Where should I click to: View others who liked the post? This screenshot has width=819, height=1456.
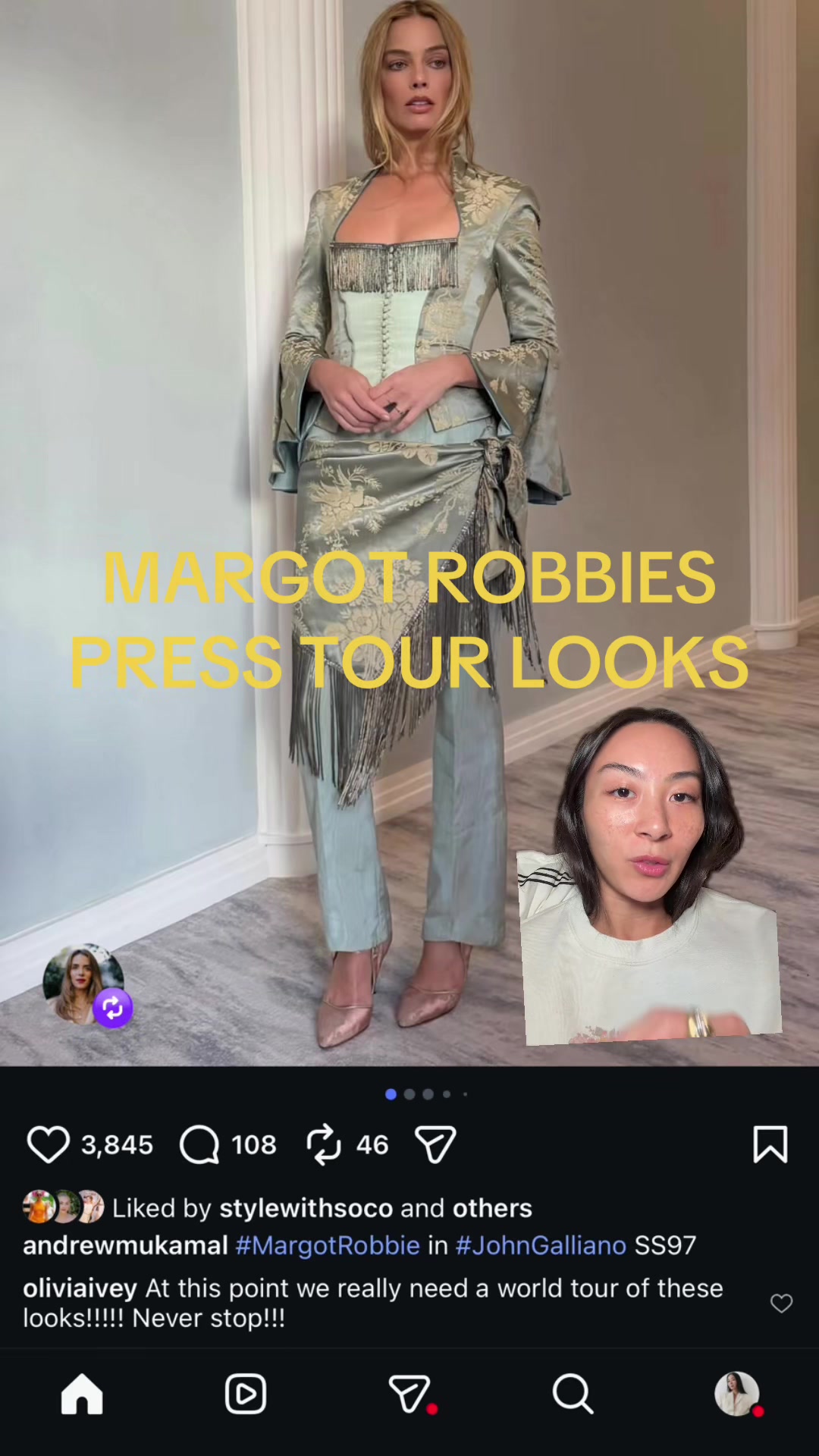(x=492, y=1208)
